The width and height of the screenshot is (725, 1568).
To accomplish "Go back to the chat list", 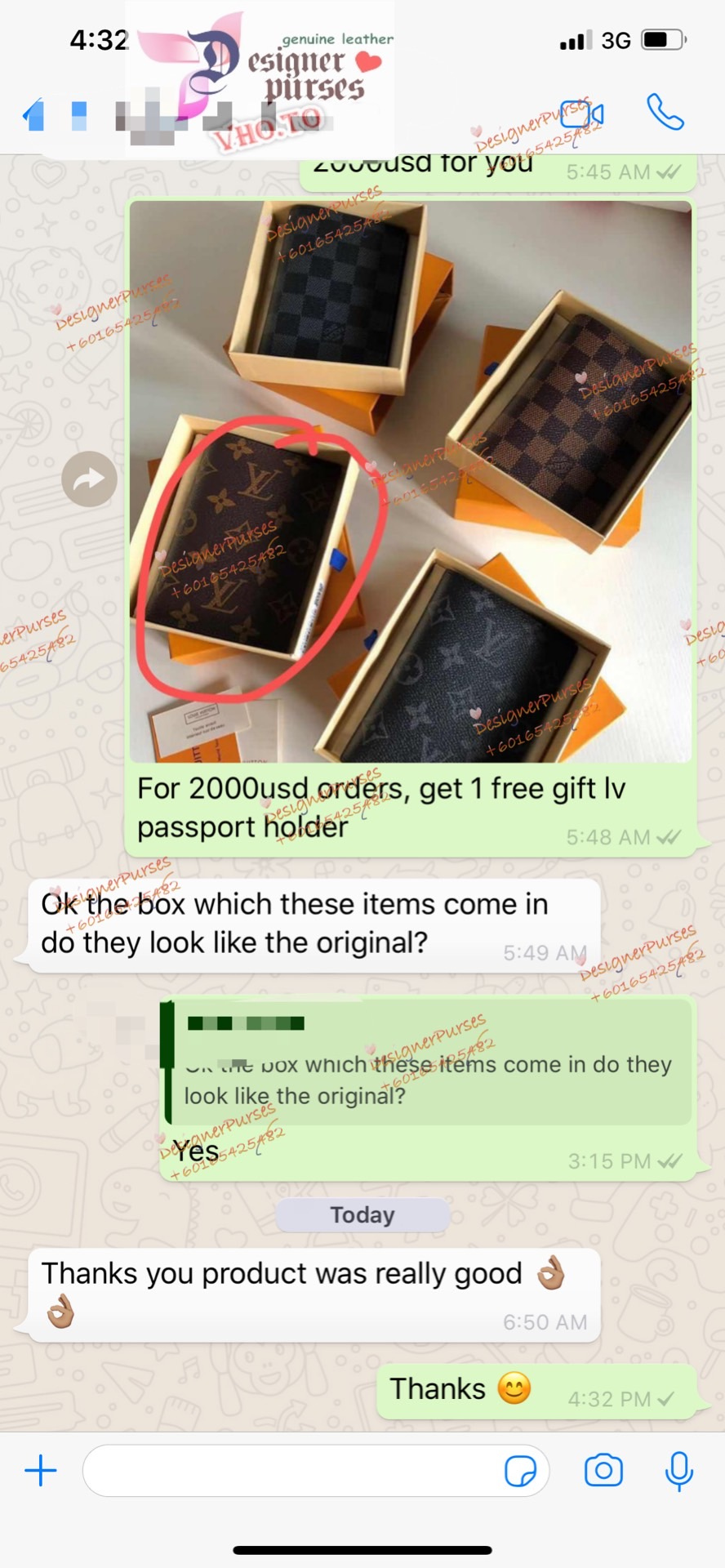I will pos(33,115).
